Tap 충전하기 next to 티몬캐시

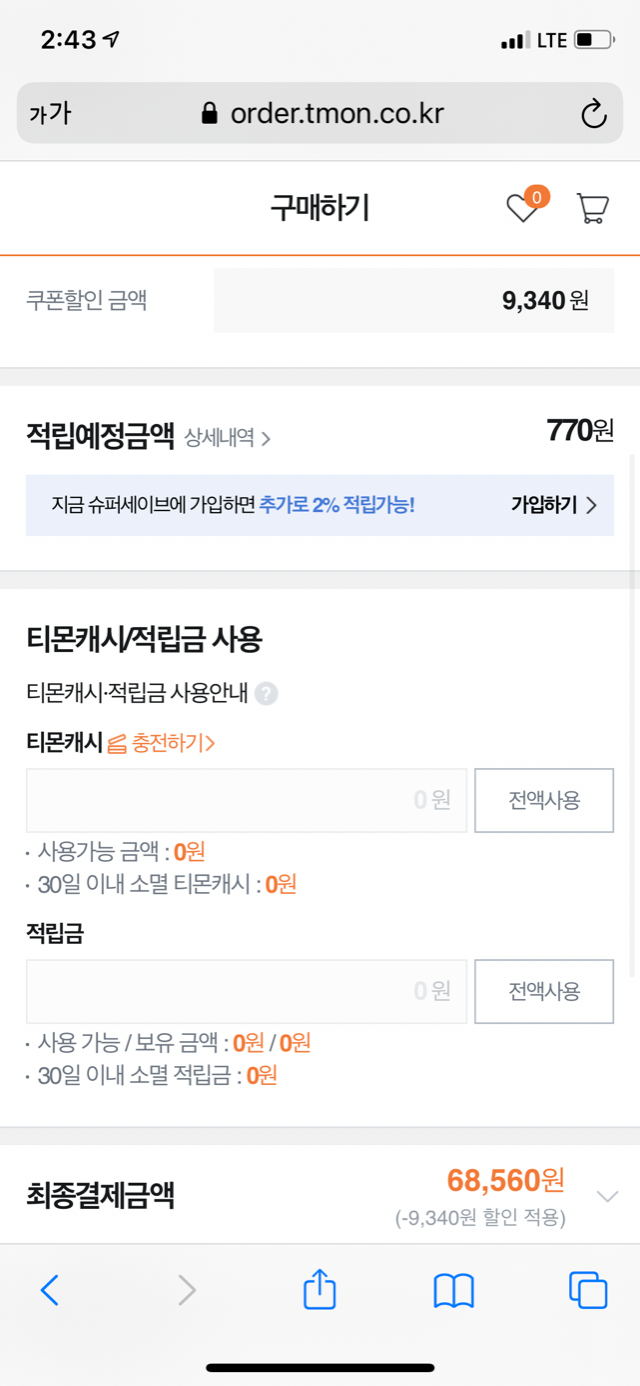click(x=161, y=743)
